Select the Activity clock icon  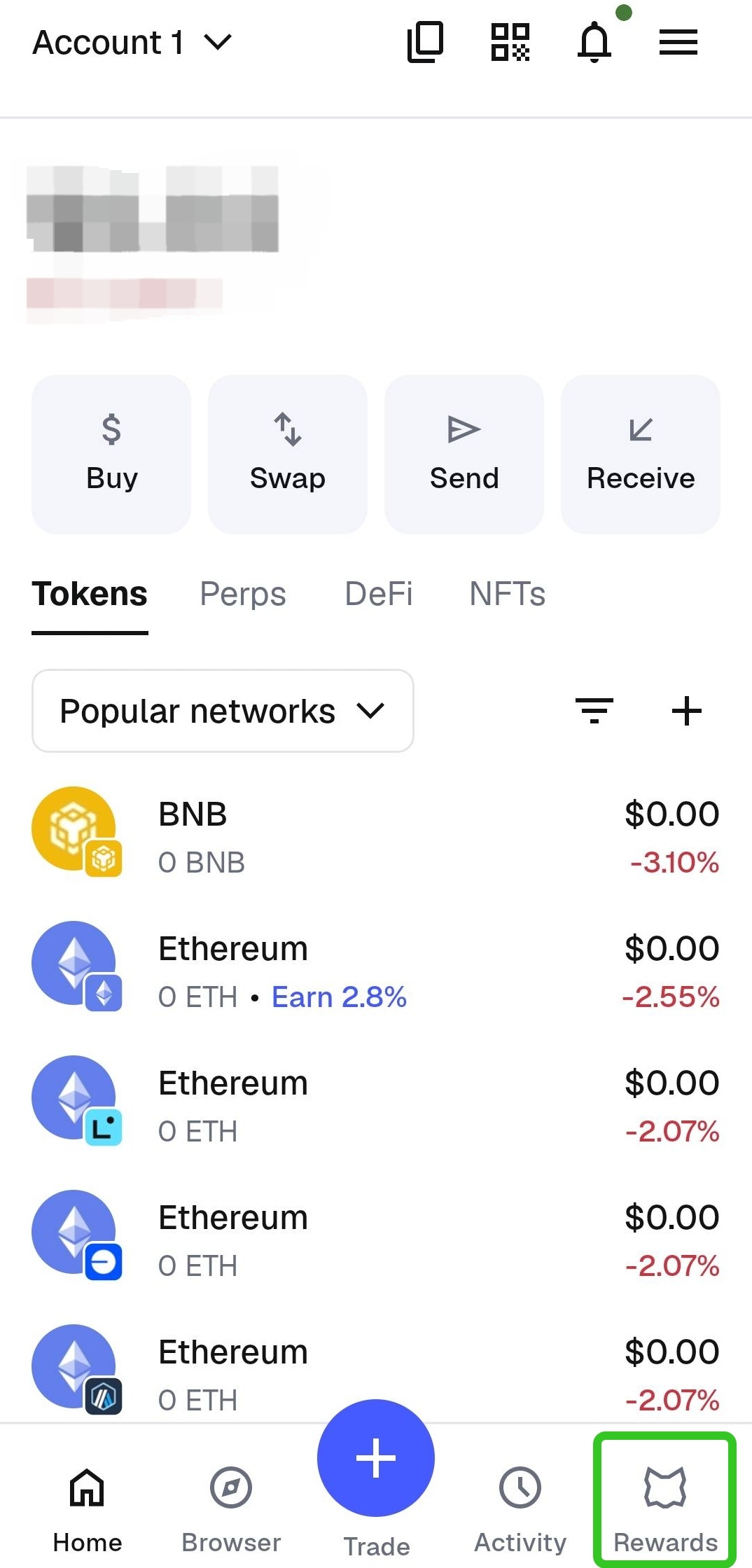519,1488
